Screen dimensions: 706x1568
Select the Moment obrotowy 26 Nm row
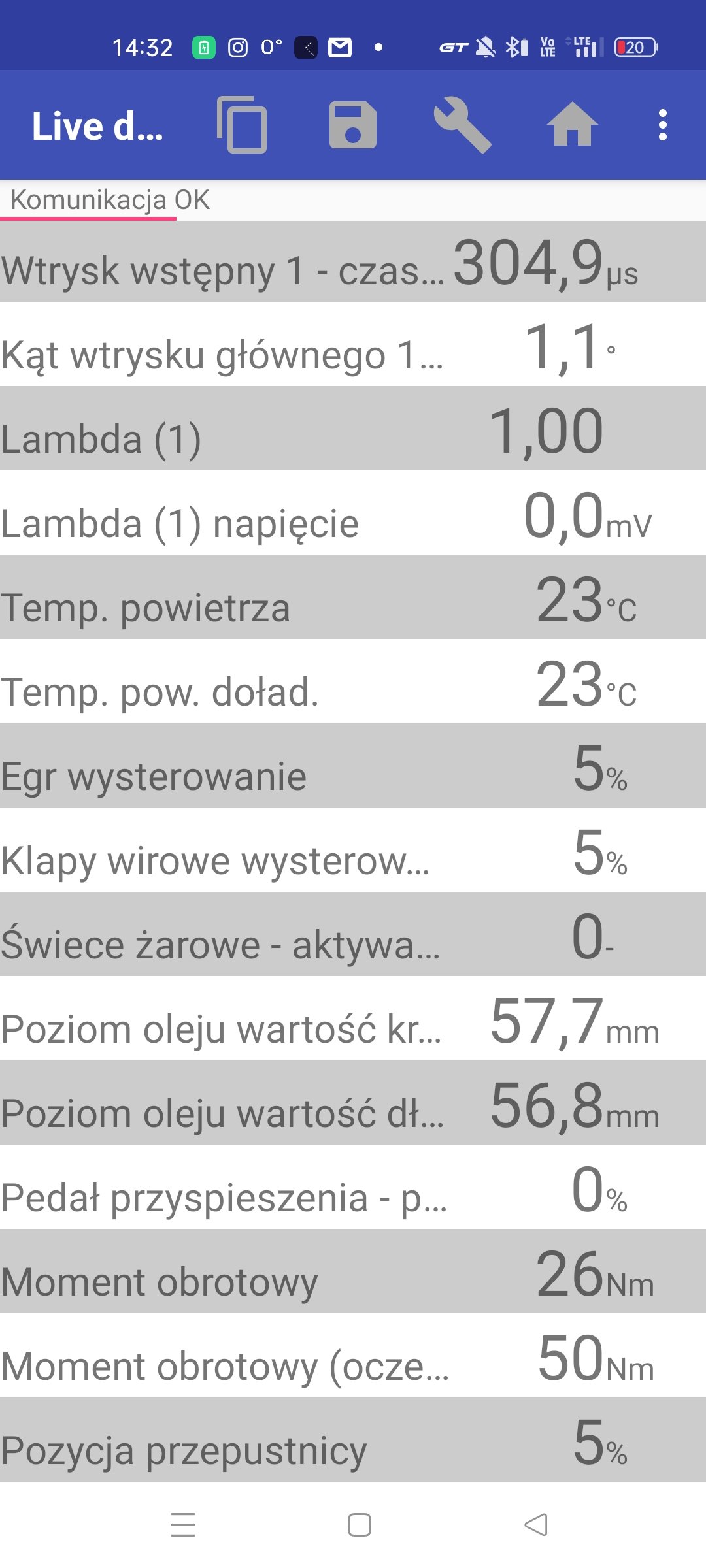point(353,1273)
